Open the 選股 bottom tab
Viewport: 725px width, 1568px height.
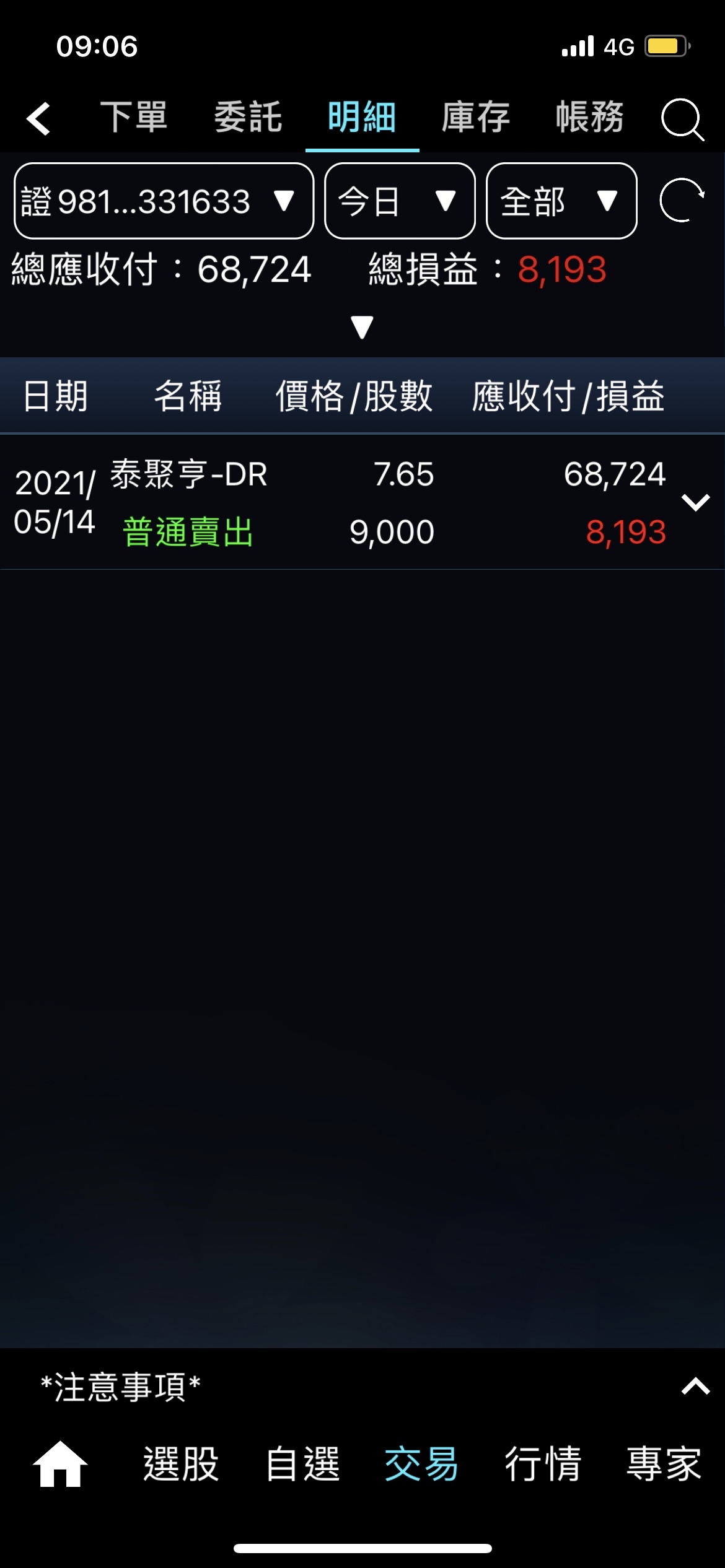(181, 1464)
